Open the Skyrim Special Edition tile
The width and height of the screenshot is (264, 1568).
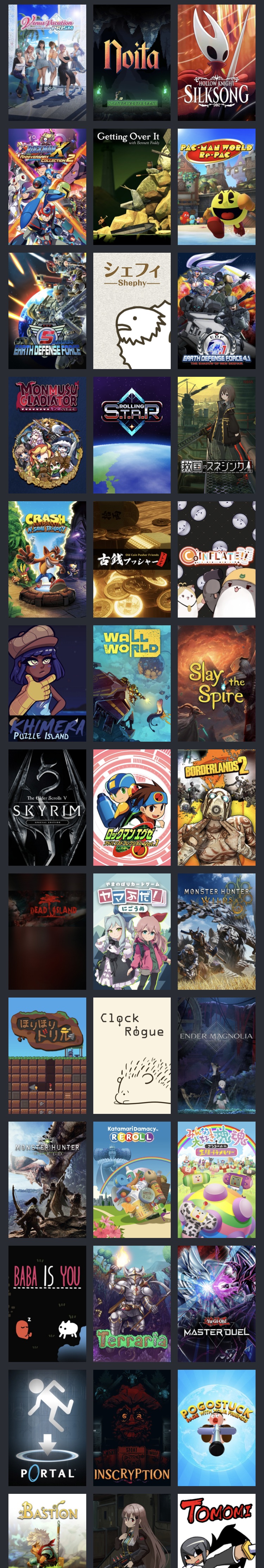coord(47,807)
